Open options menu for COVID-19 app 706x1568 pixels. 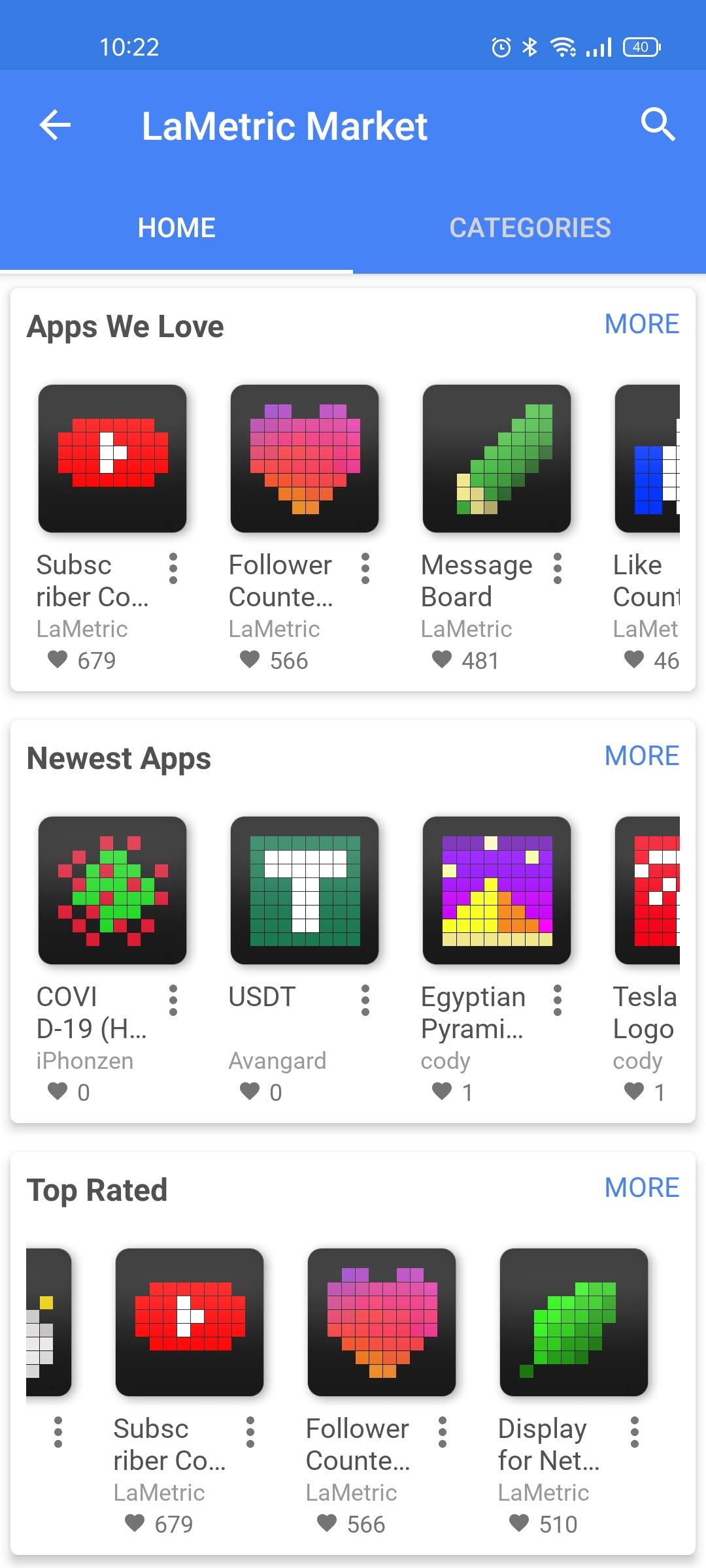[x=173, y=1000]
